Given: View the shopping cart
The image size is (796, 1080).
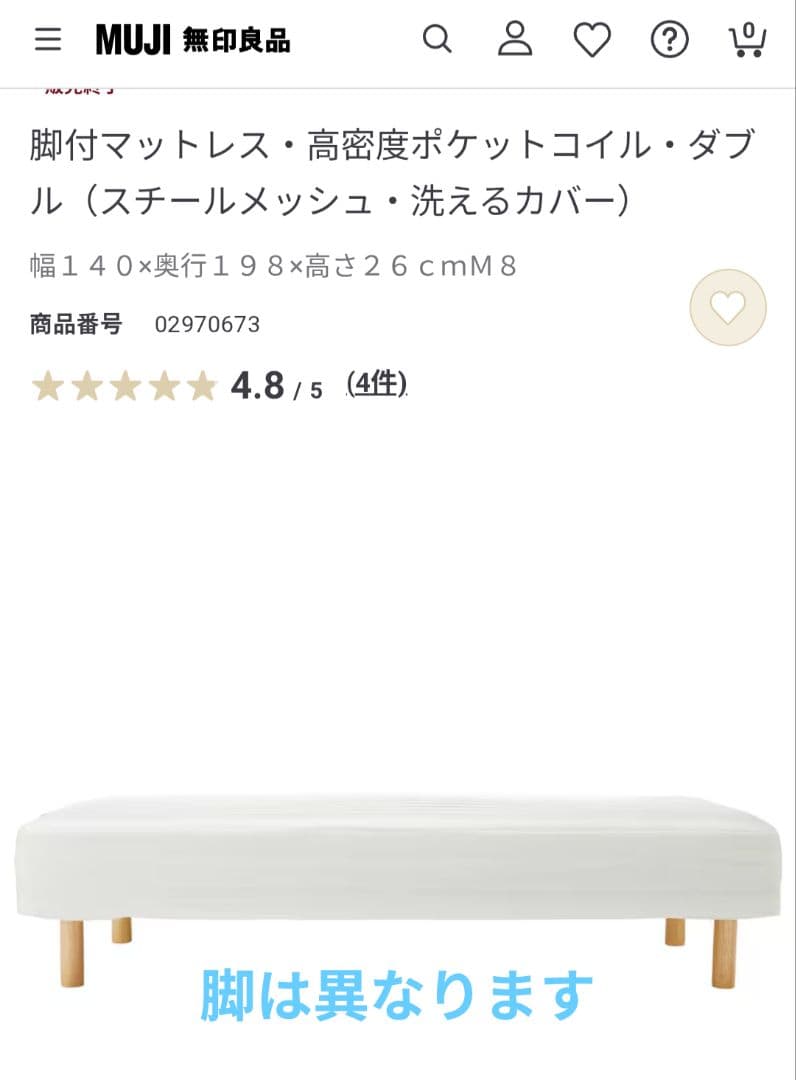Looking at the screenshot, I should pos(747,40).
